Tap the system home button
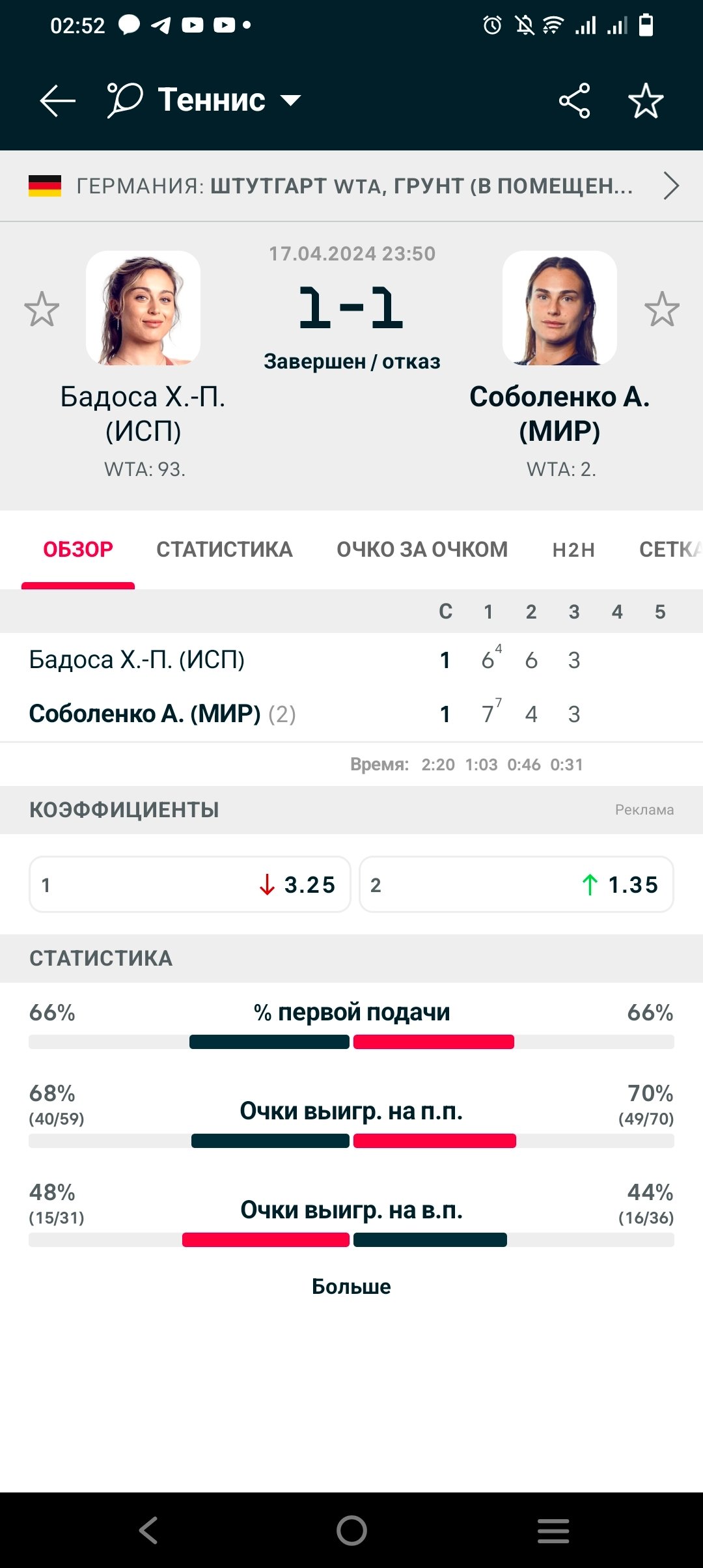This screenshot has width=703, height=1568. coord(351,1530)
